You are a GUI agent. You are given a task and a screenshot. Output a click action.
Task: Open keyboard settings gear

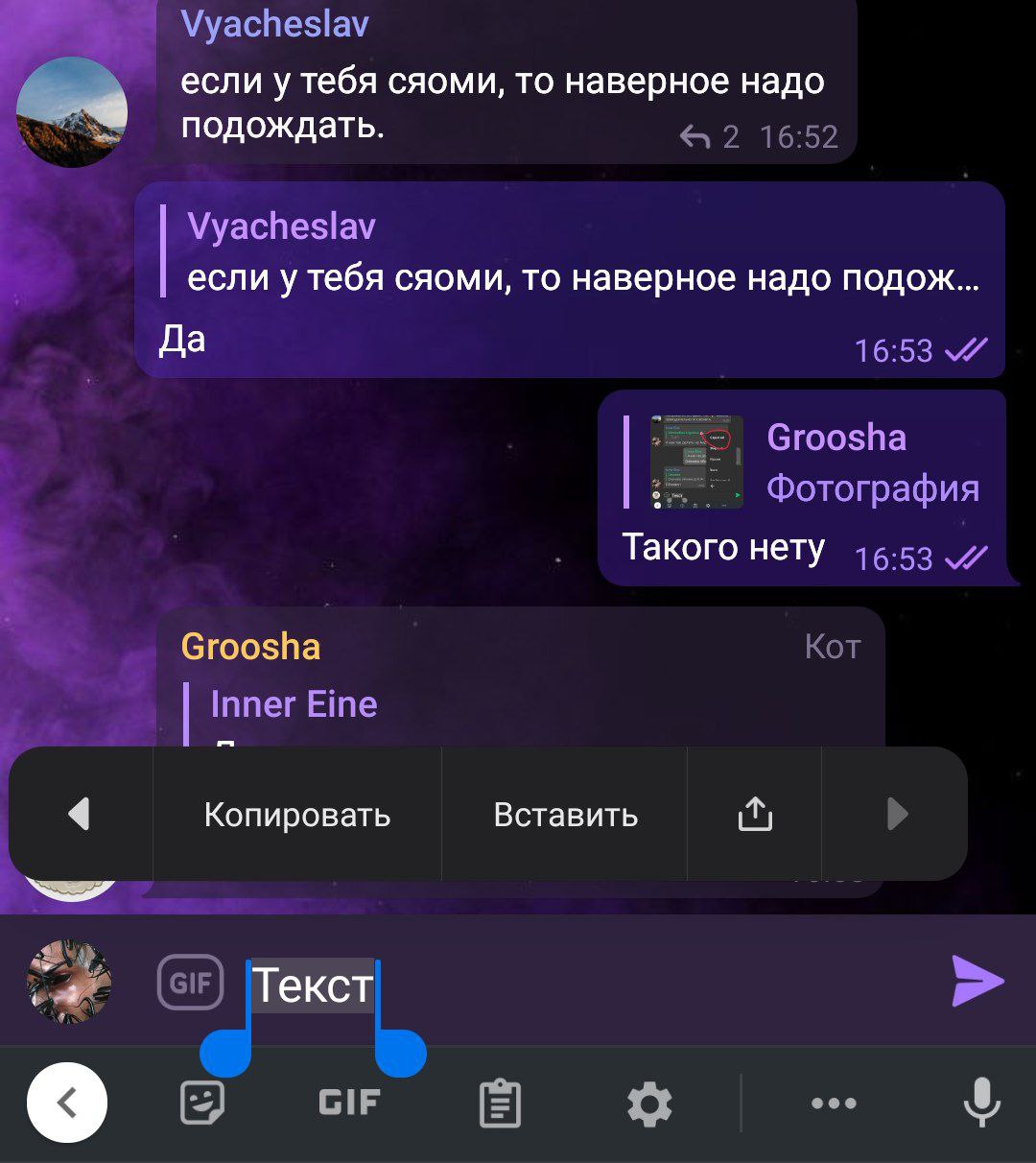[649, 1104]
